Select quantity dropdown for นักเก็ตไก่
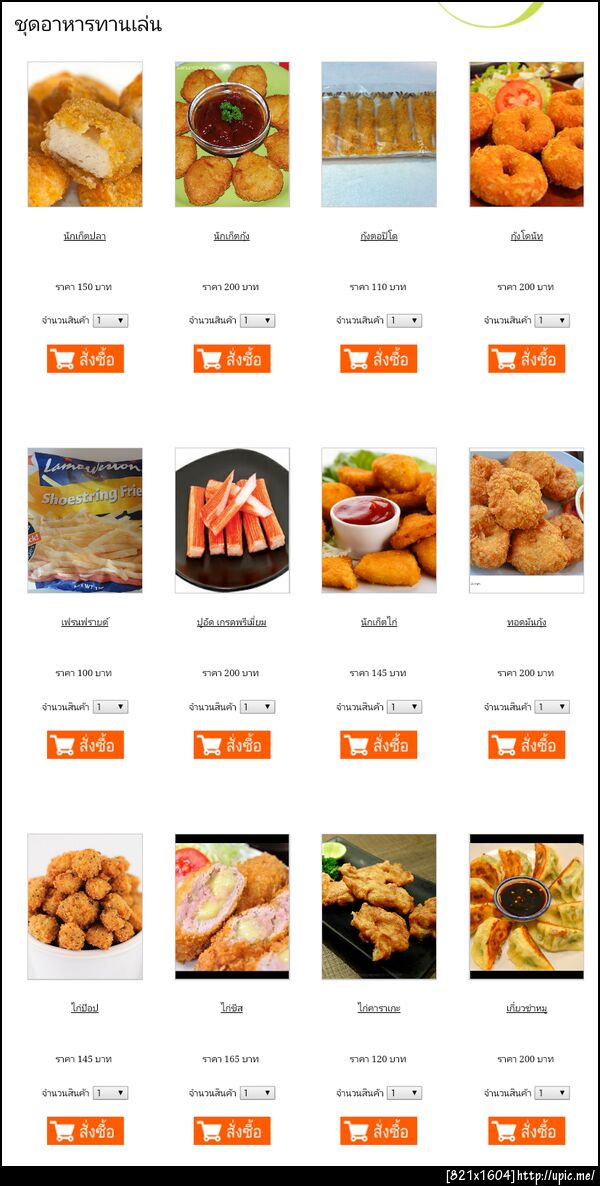This screenshot has height=1186, width=600. click(404, 707)
